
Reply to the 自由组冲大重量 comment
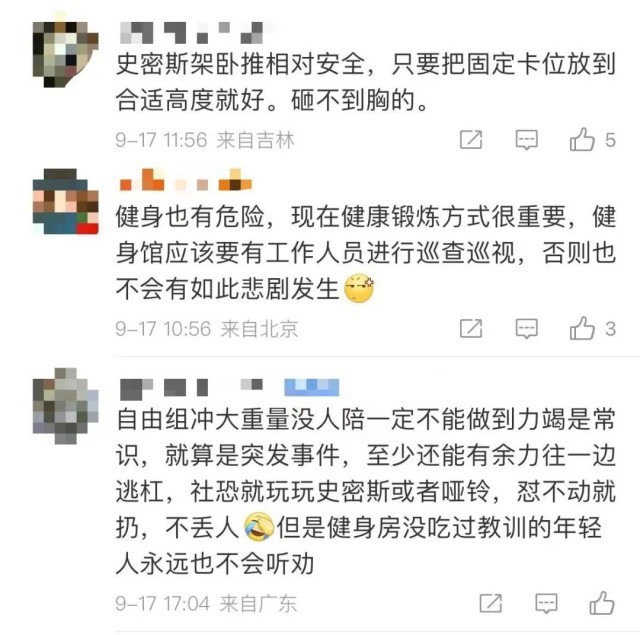coord(545,603)
